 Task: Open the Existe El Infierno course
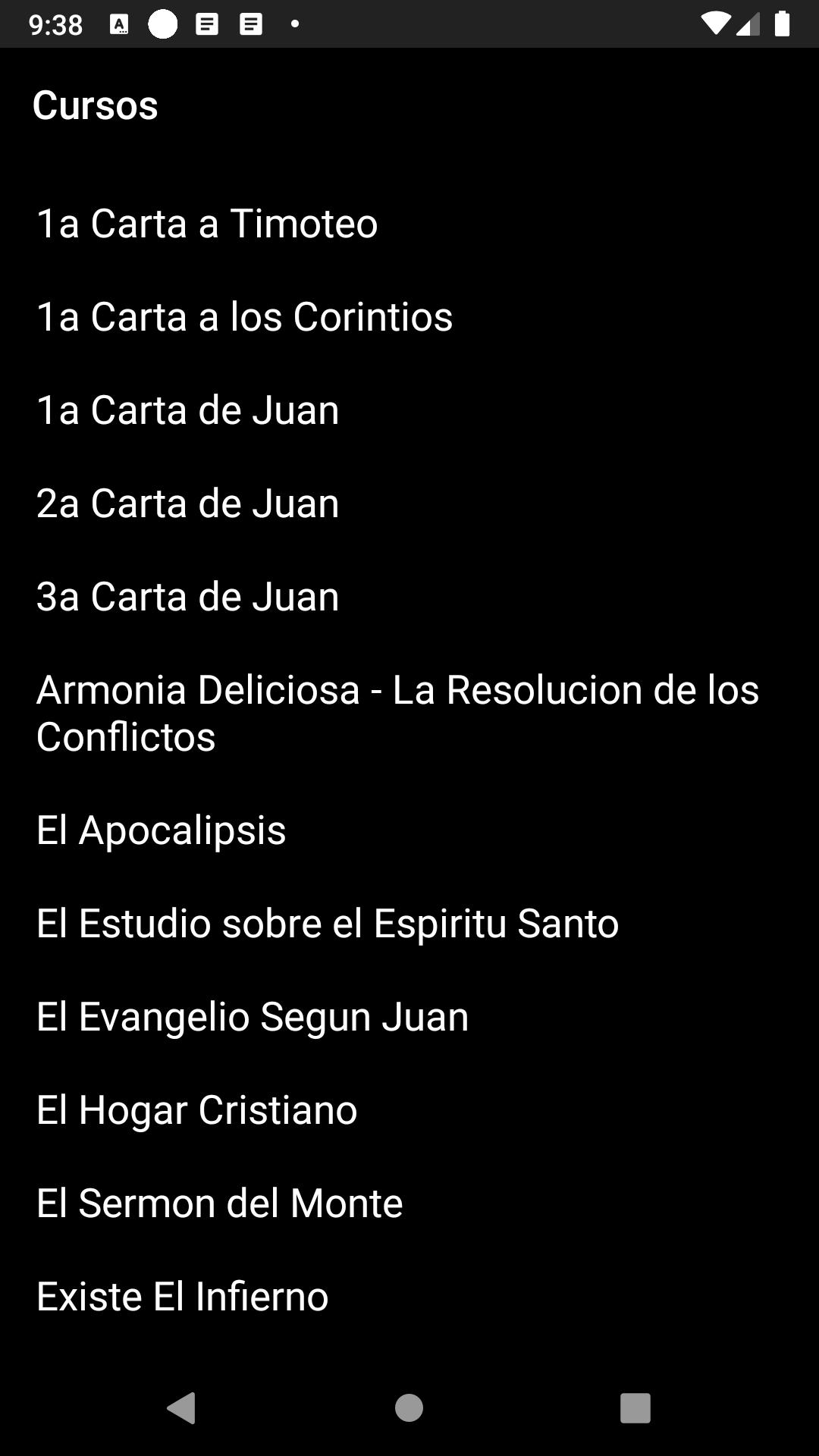pyautogui.click(x=183, y=1296)
